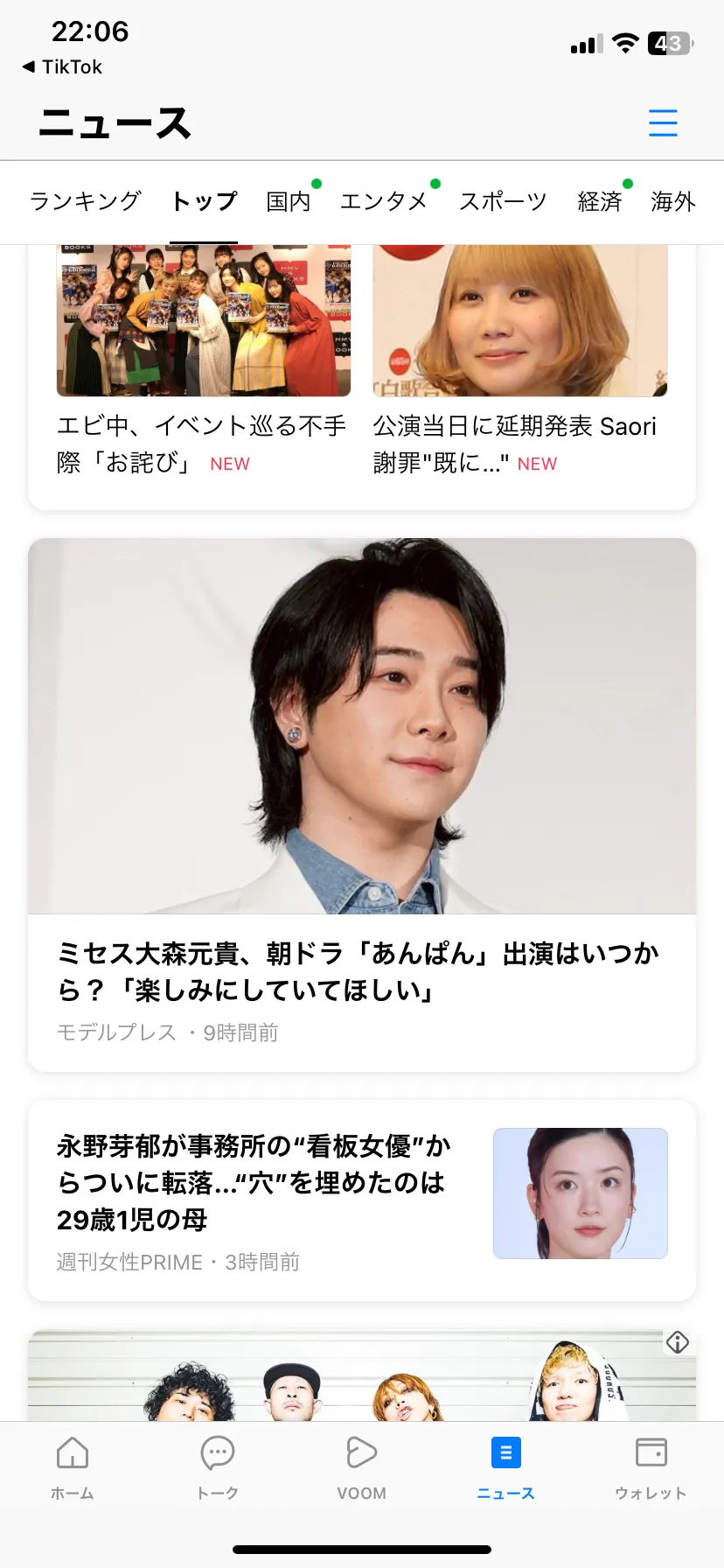Switch to the ランキング tab
Screen dimensions: 724x1568
coord(85,201)
